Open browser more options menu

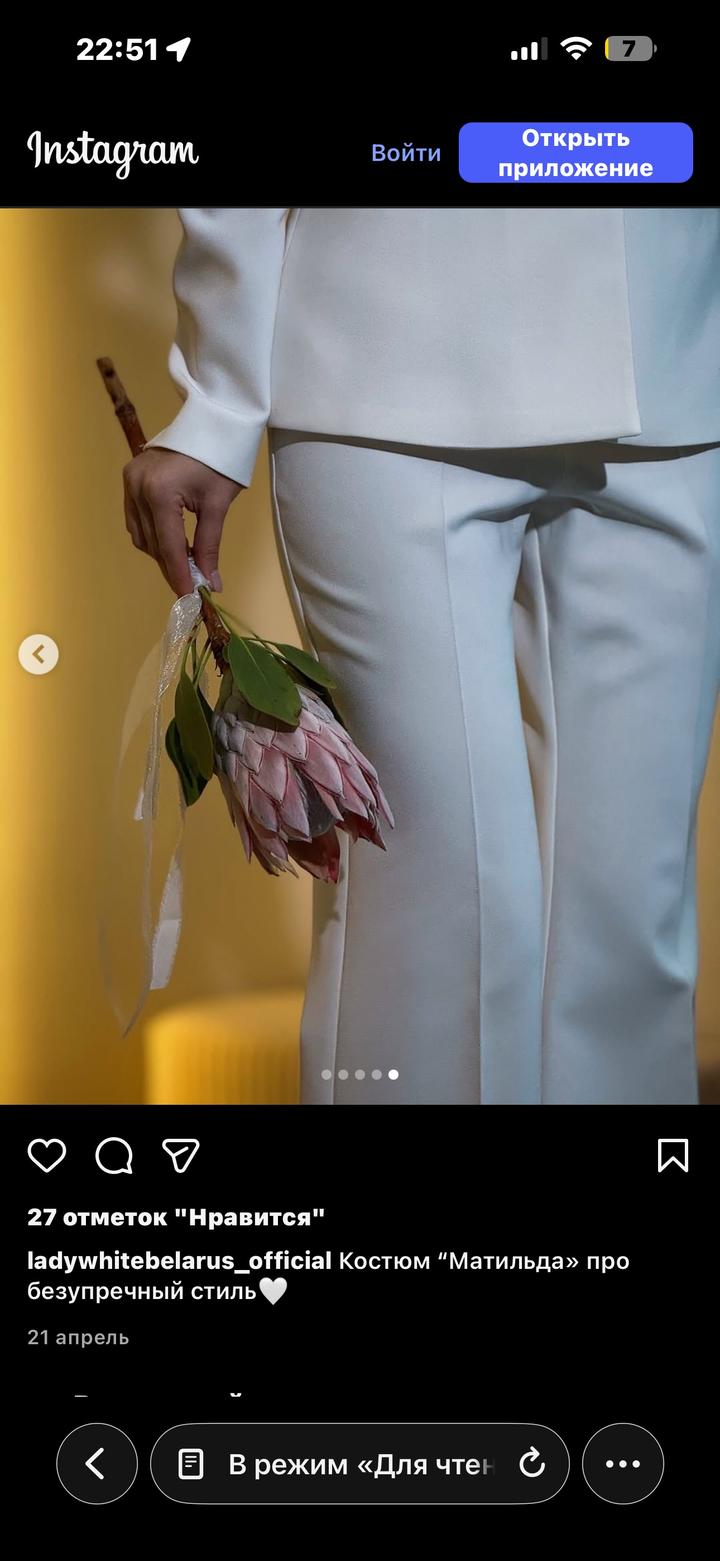622,1464
